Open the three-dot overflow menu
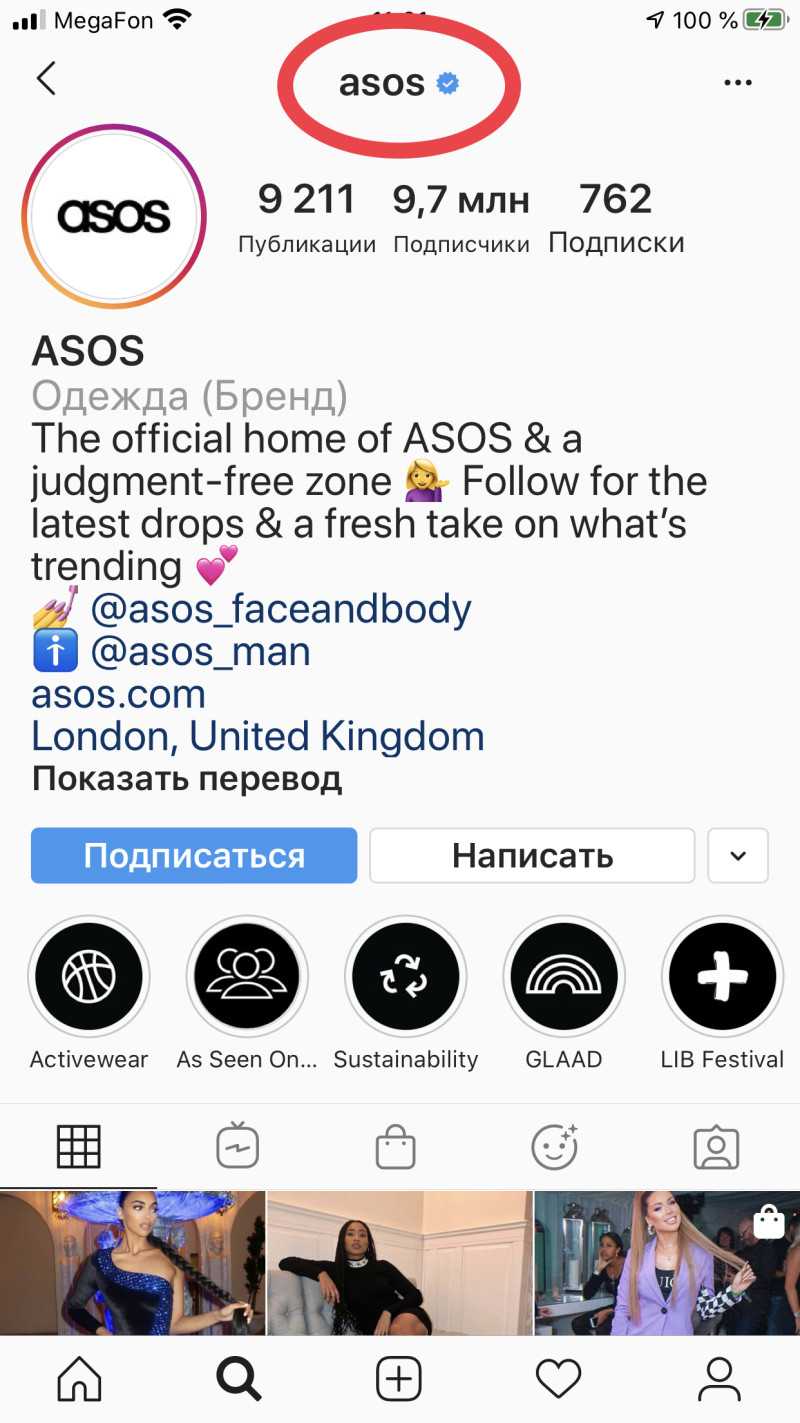This screenshot has width=800, height=1423. pos(738,82)
